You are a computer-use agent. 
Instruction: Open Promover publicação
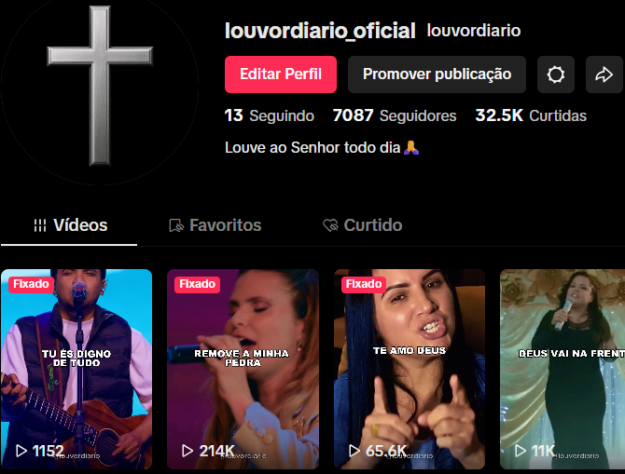click(x=437, y=74)
